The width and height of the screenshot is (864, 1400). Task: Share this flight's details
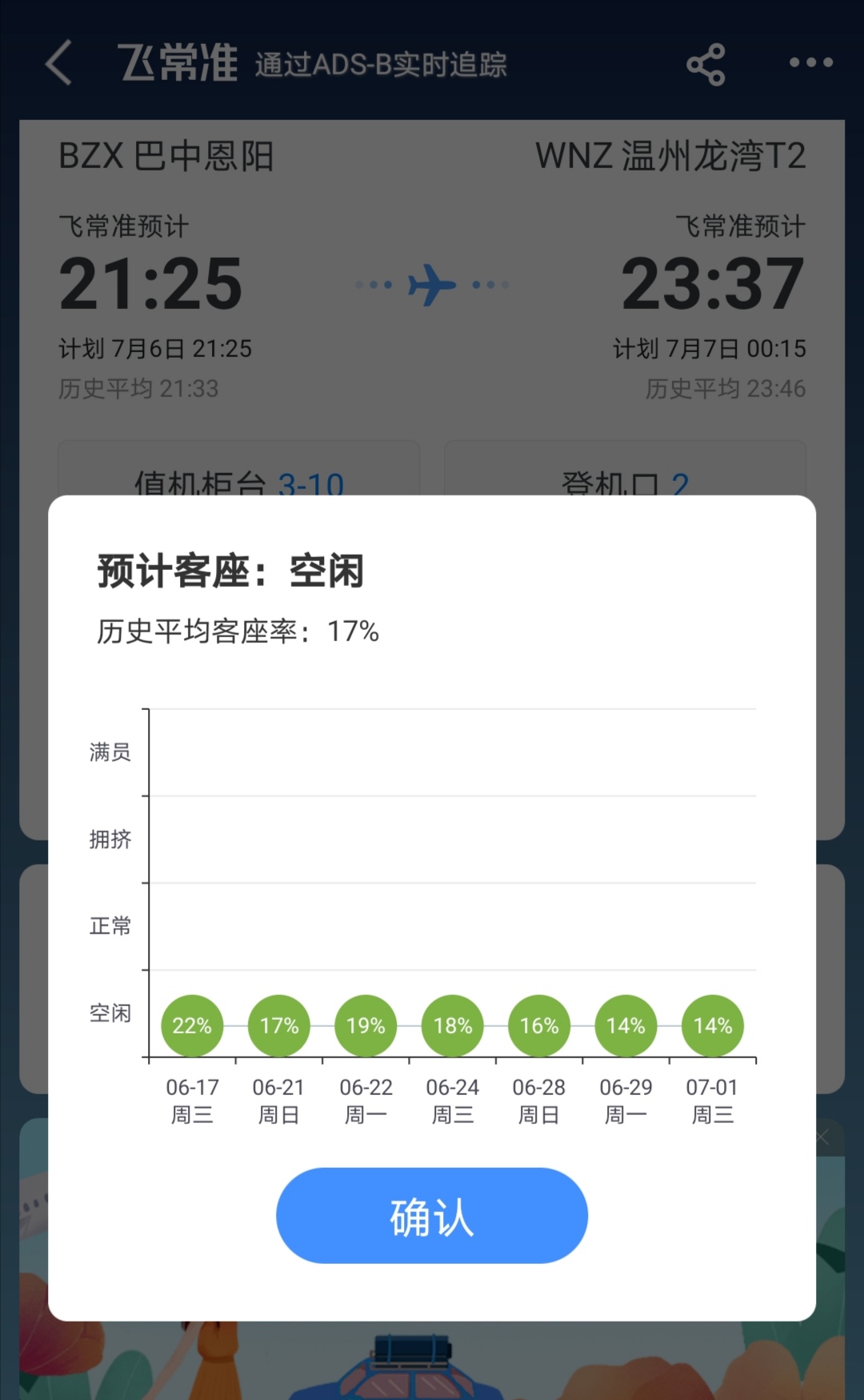point(706,64)
